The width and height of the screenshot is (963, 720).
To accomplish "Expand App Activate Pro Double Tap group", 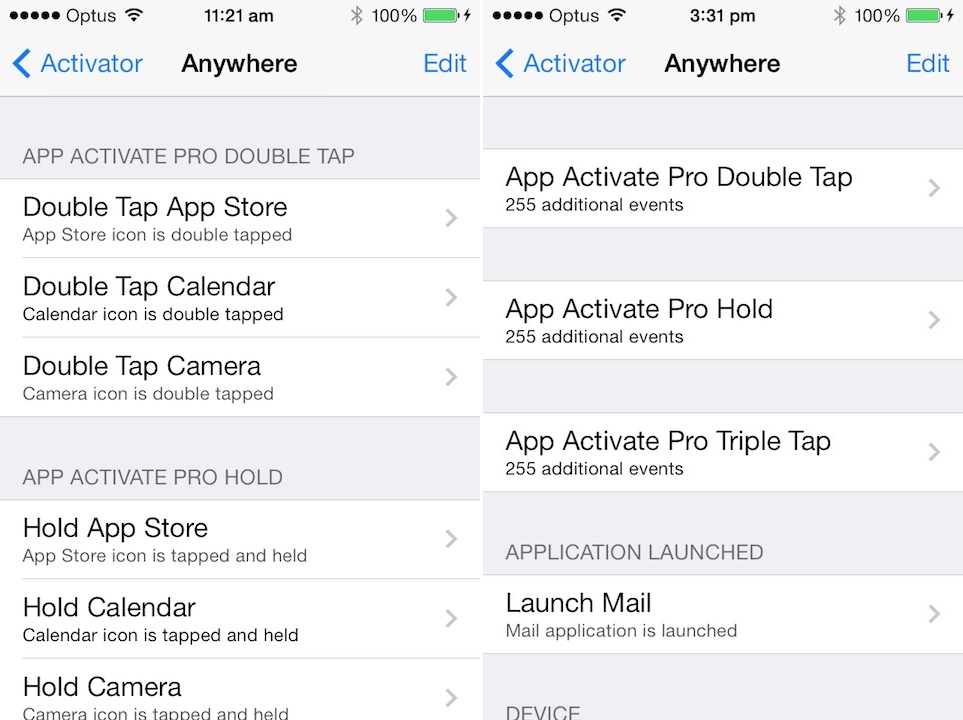I will click(722, 189).
